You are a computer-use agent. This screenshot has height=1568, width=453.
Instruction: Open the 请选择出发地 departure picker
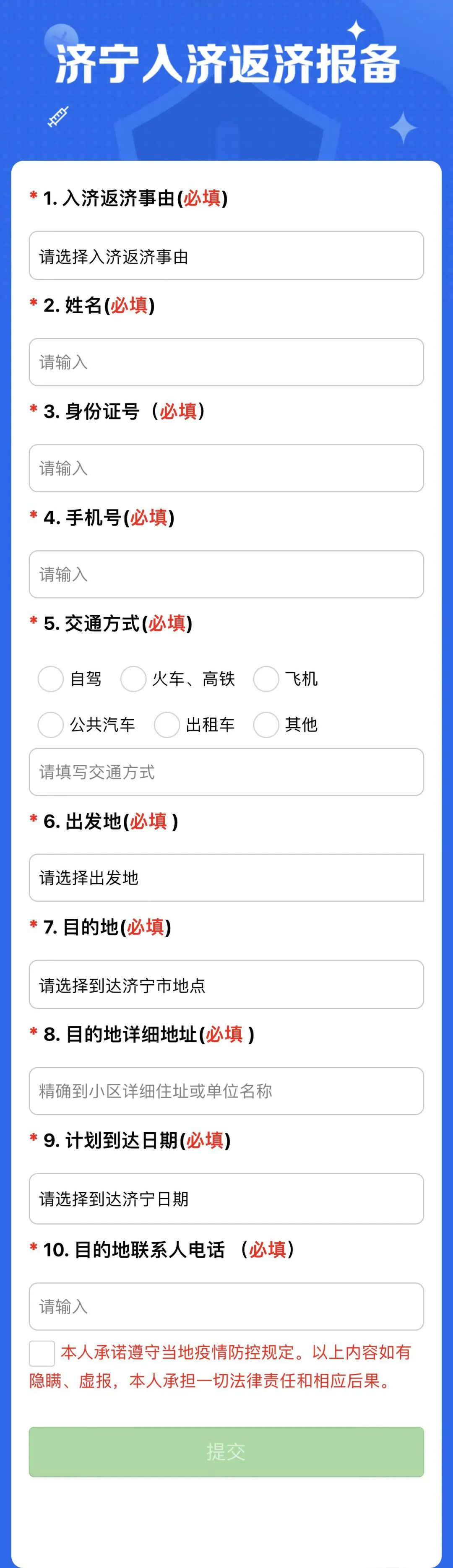click(226, 878)
